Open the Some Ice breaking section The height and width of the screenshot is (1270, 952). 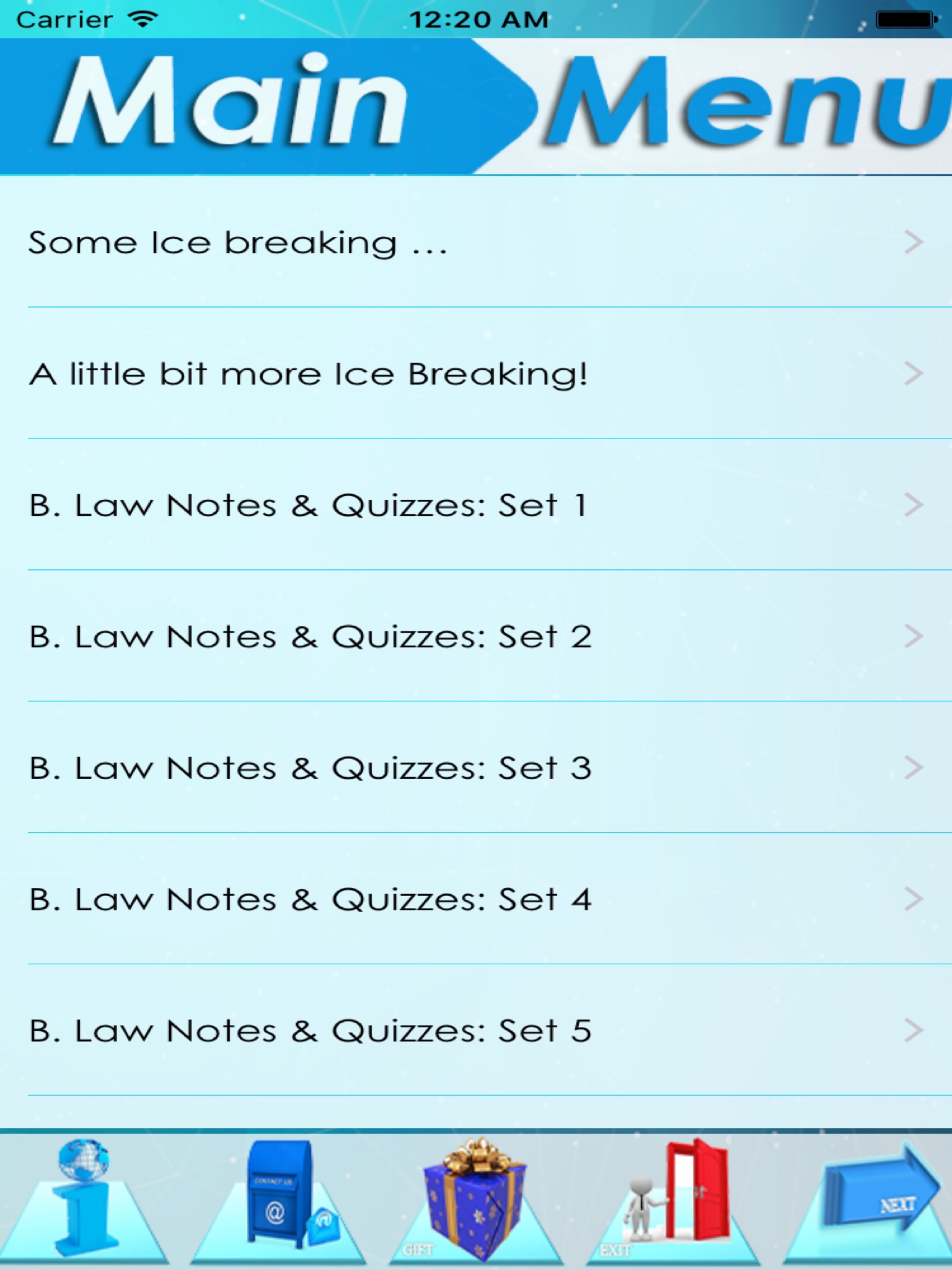[476, 242]
